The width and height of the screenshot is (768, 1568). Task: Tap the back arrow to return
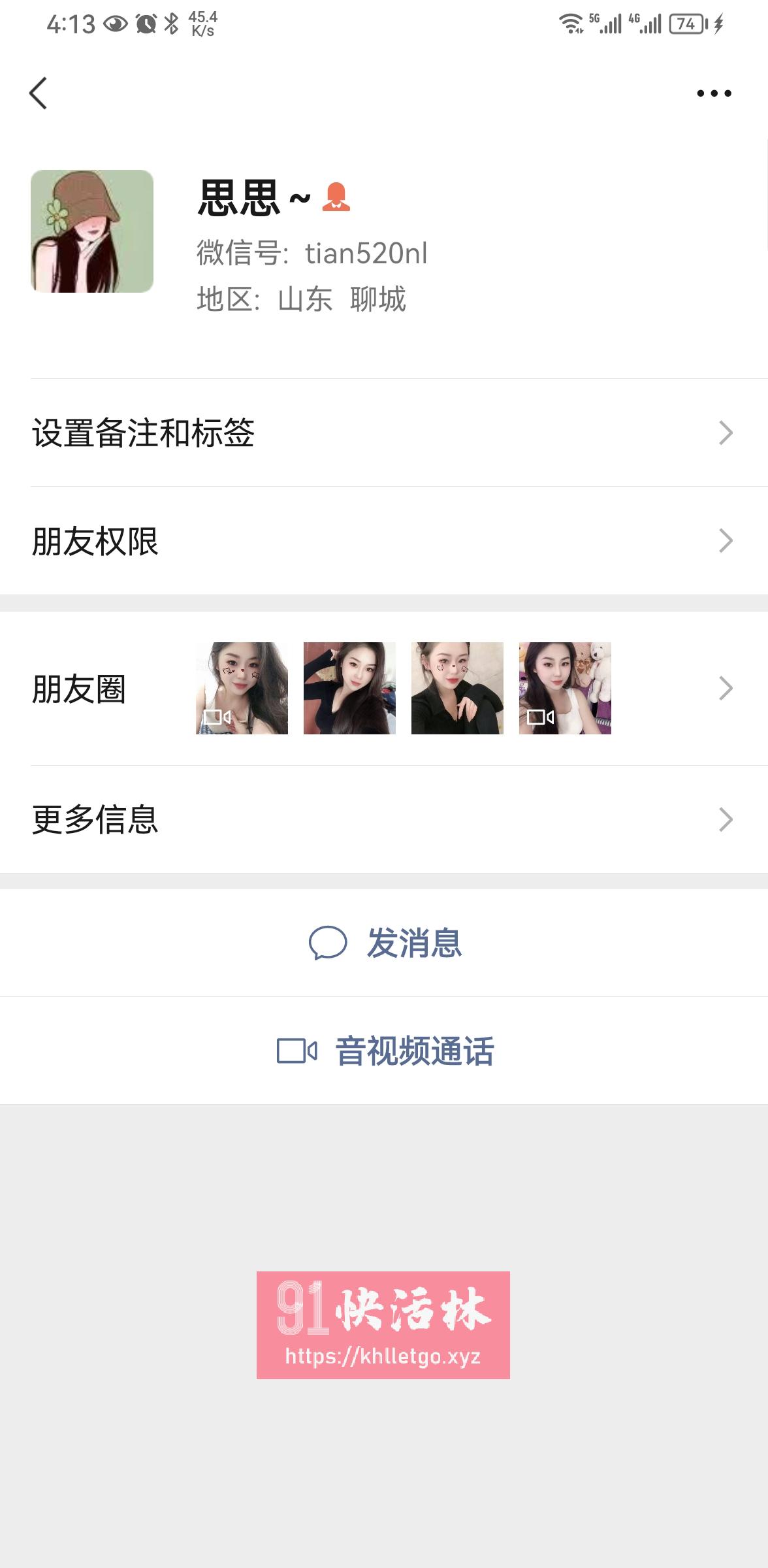(x=37, y=93)
